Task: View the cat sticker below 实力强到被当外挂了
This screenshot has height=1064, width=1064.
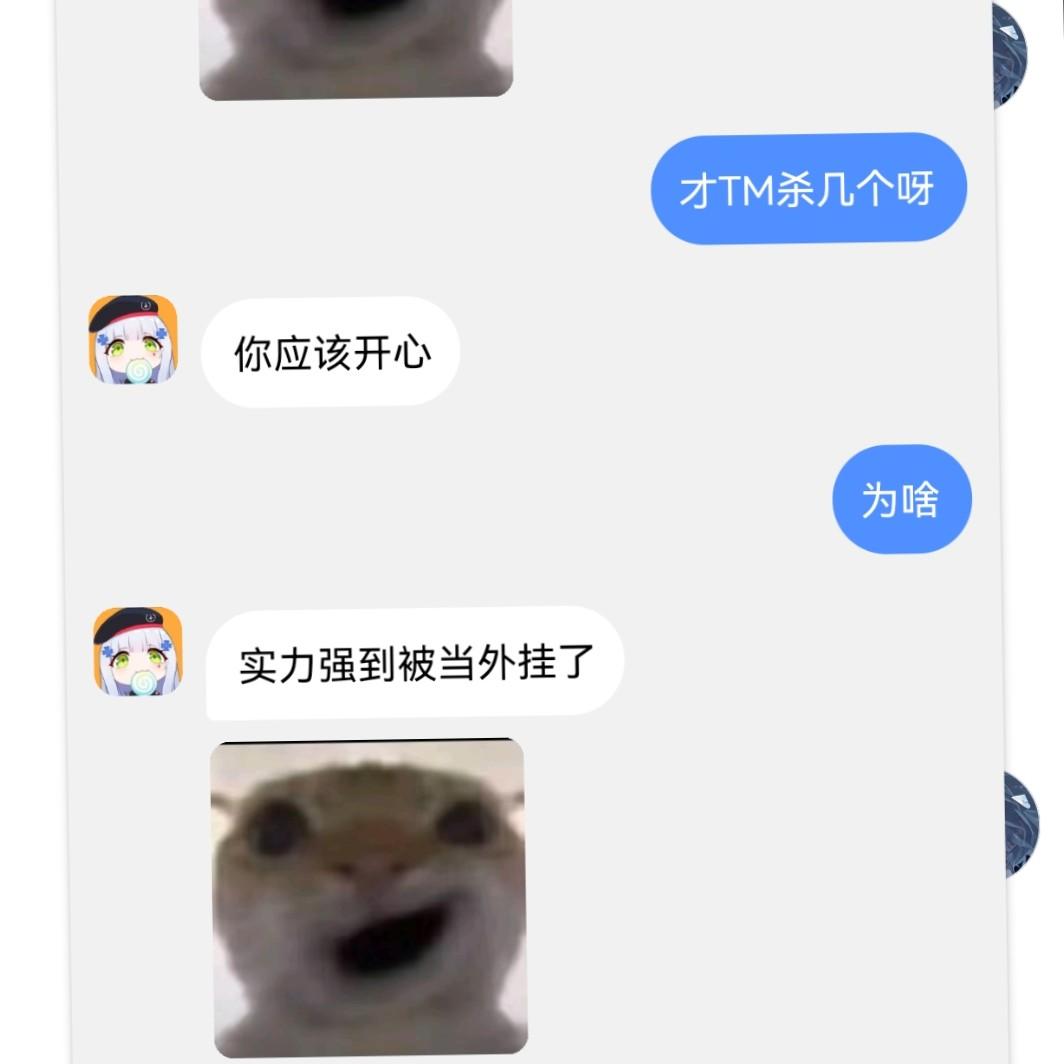Action: (x=368, y=897)
